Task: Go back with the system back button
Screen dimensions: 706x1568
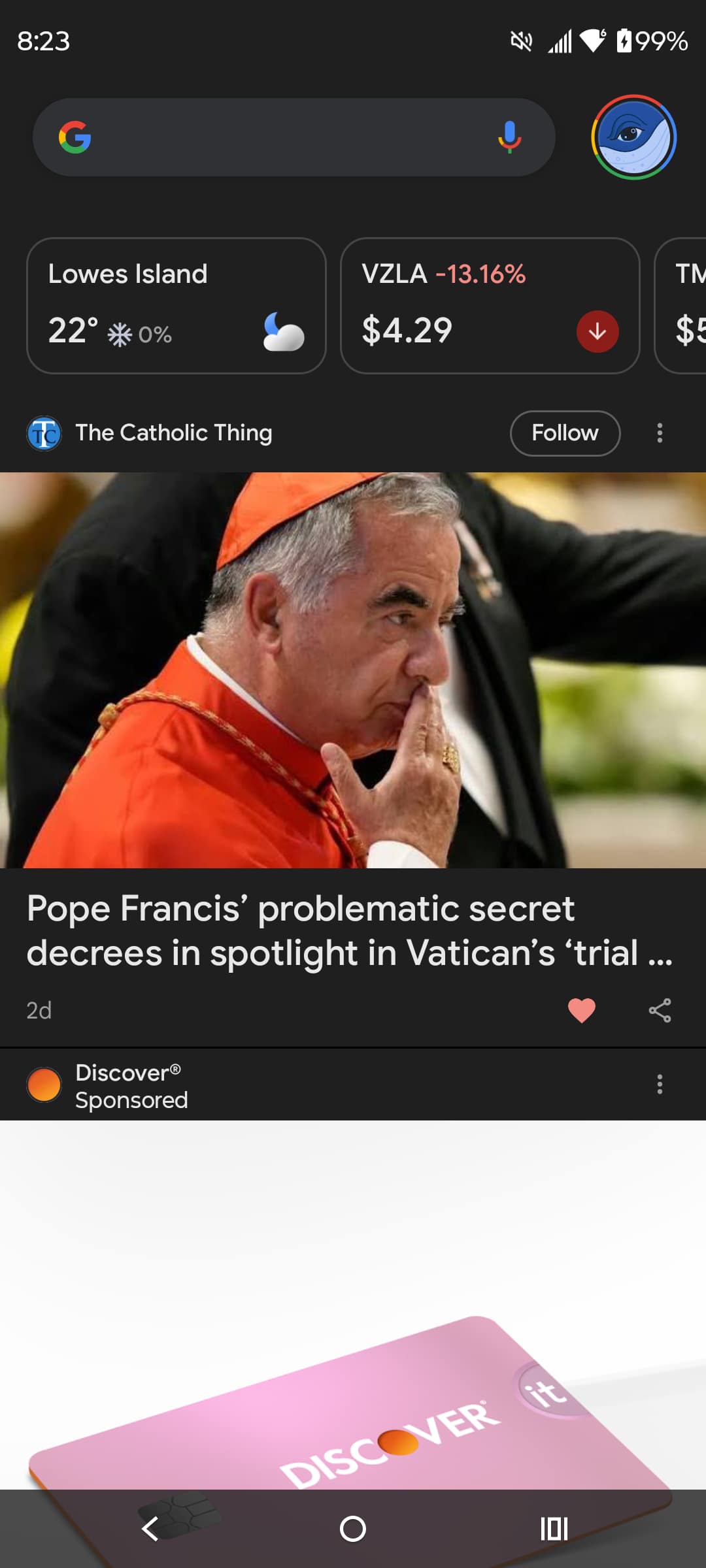Action: pyautogui.click(x=150, y=1529)
